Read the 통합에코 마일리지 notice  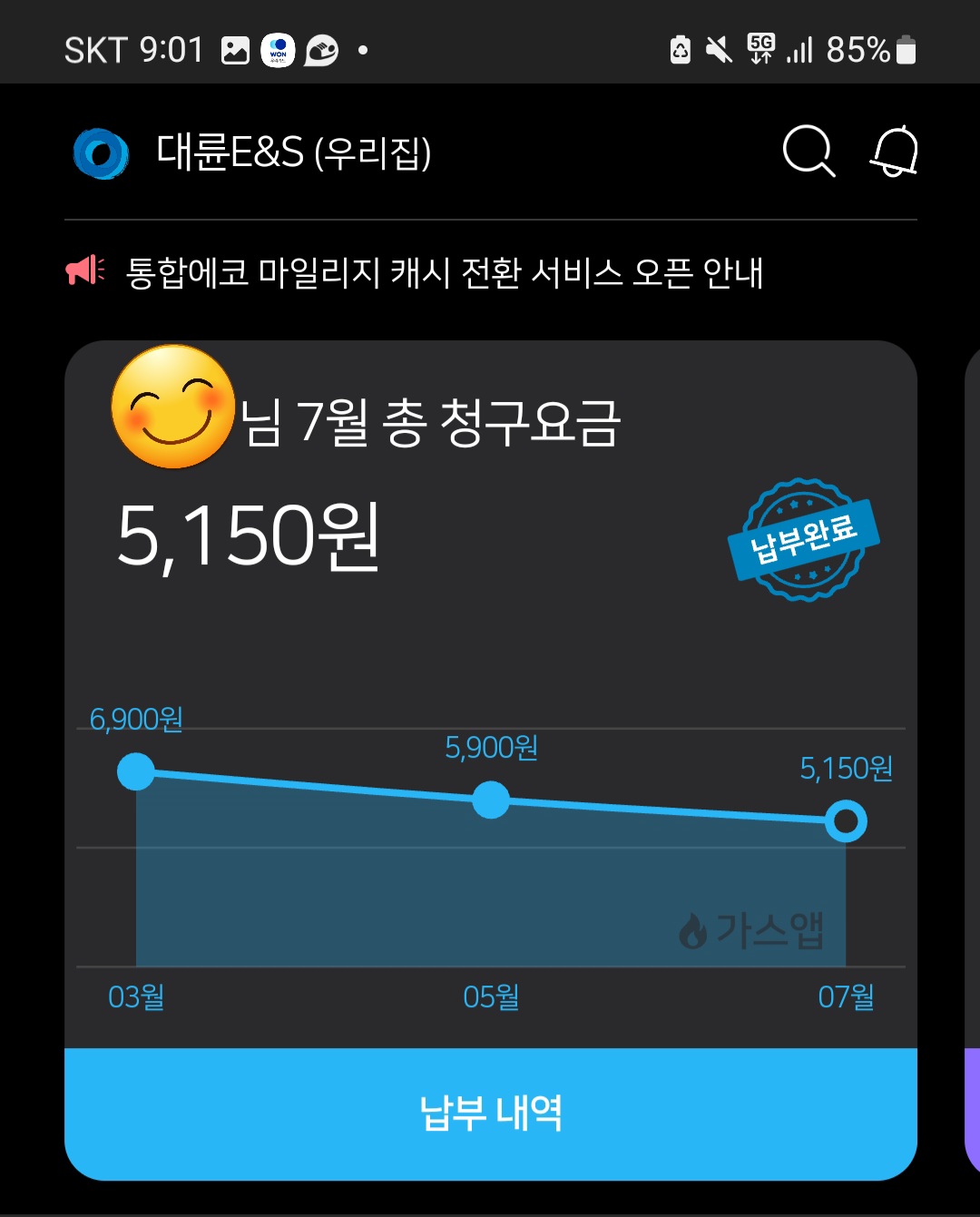click(444, 272)
